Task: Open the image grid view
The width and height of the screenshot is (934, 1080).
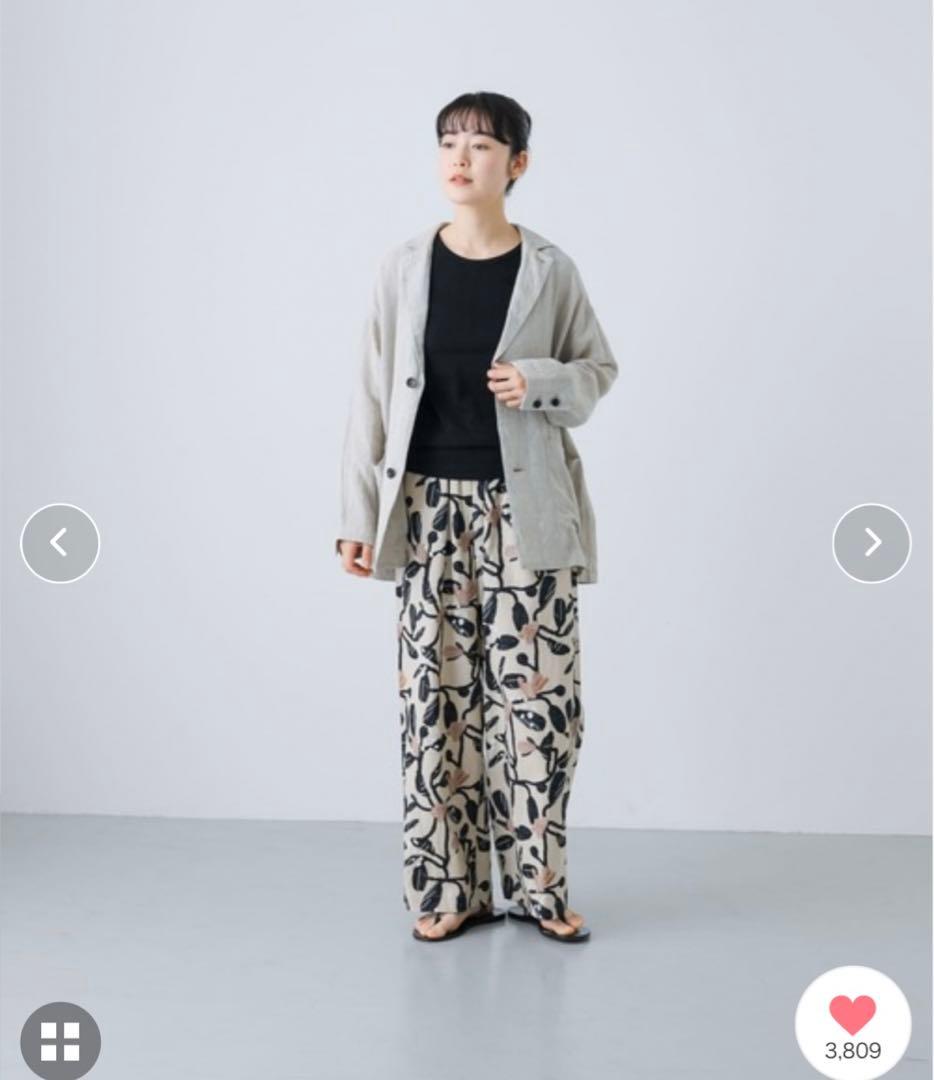Action: point(60,1040)
